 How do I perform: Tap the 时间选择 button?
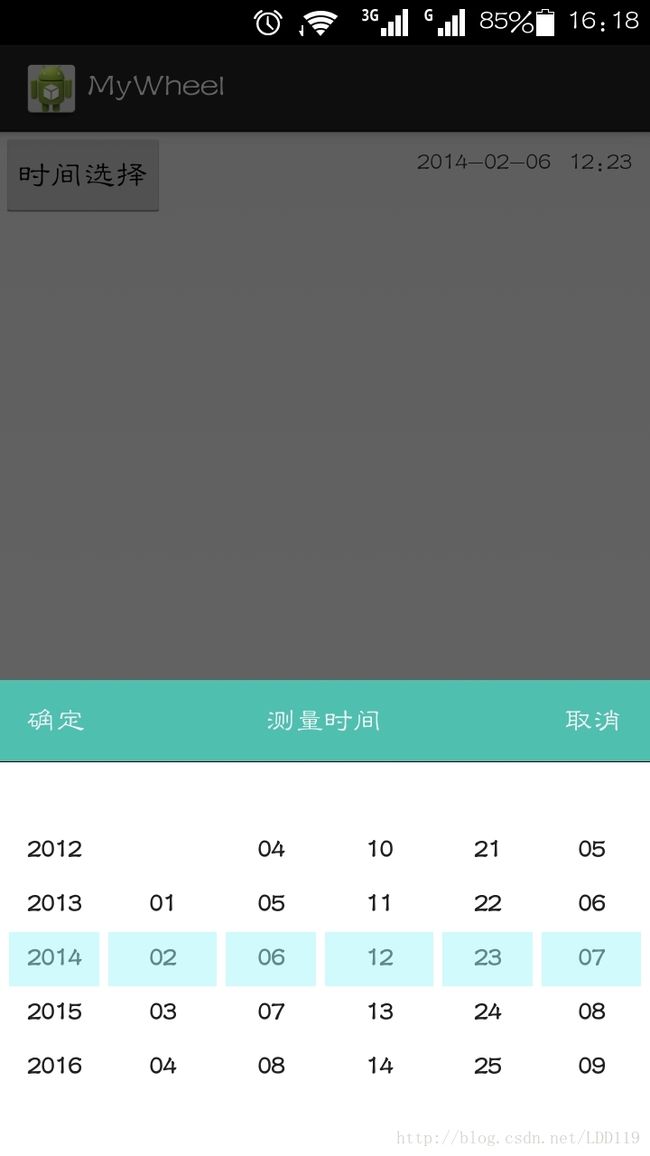coord(83,175)
